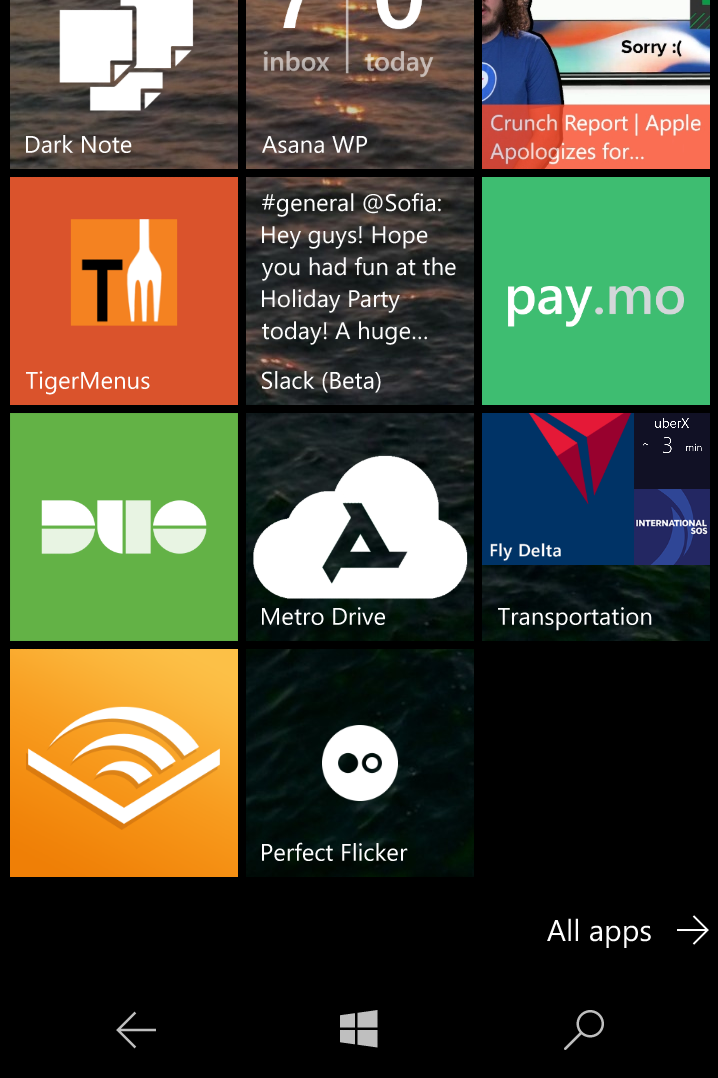Open the Asana WP tile

click(x=360, y=84)
